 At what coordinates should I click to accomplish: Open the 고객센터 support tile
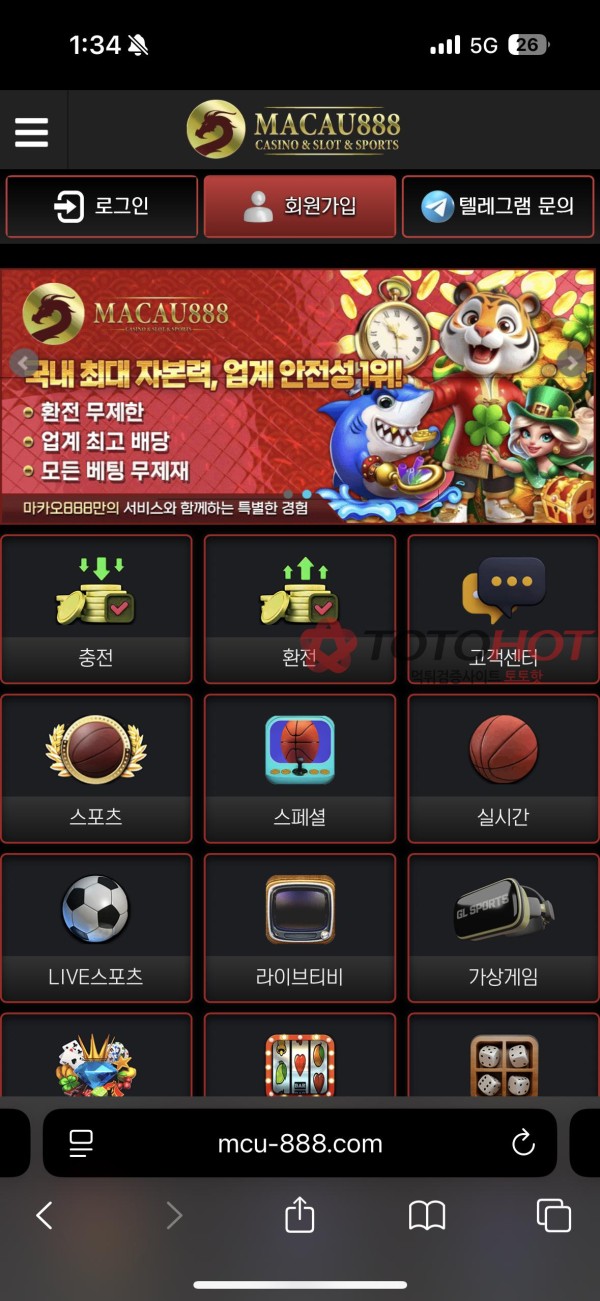(503, 608)
